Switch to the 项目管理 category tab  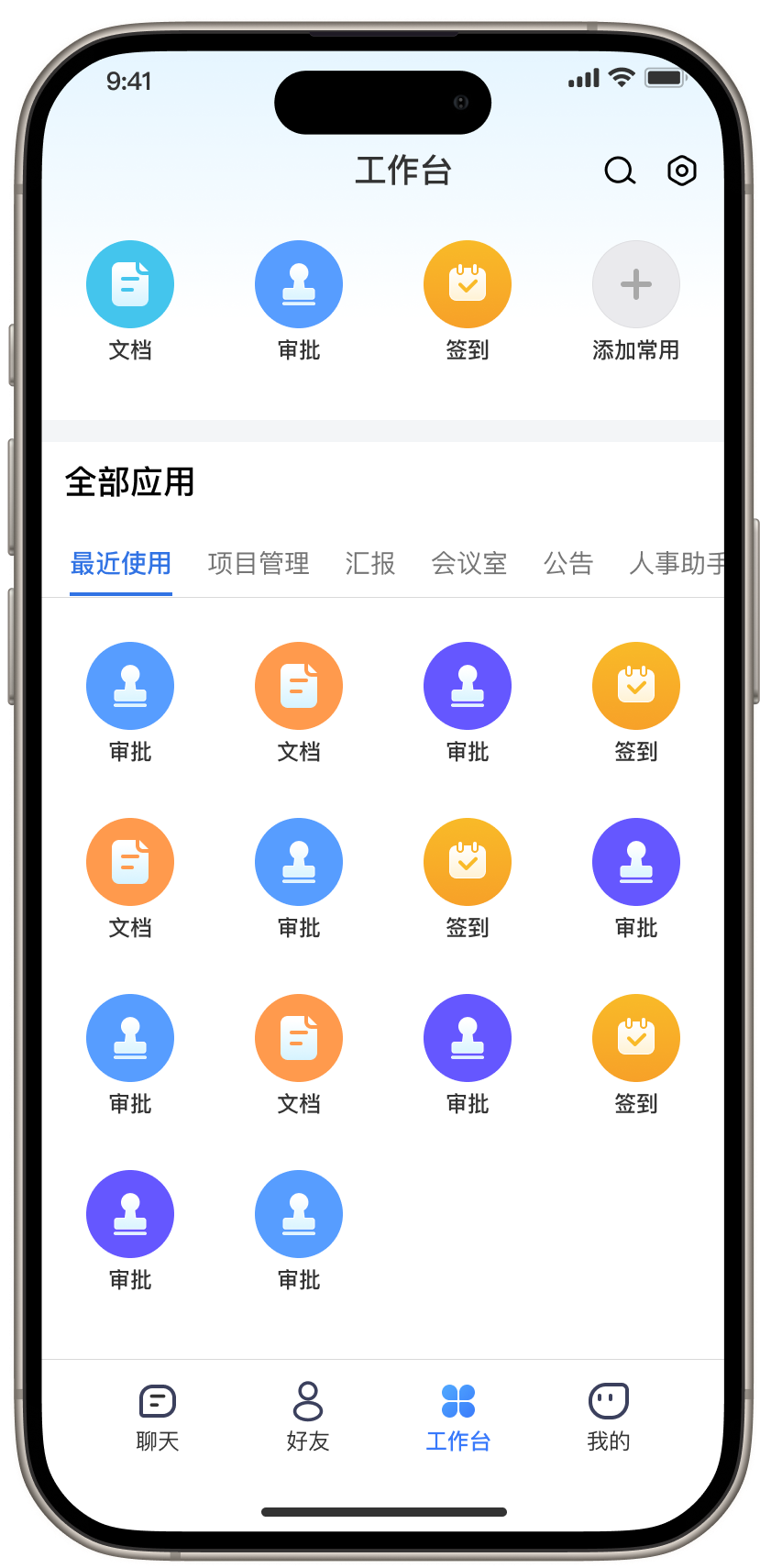pos(259,564)
